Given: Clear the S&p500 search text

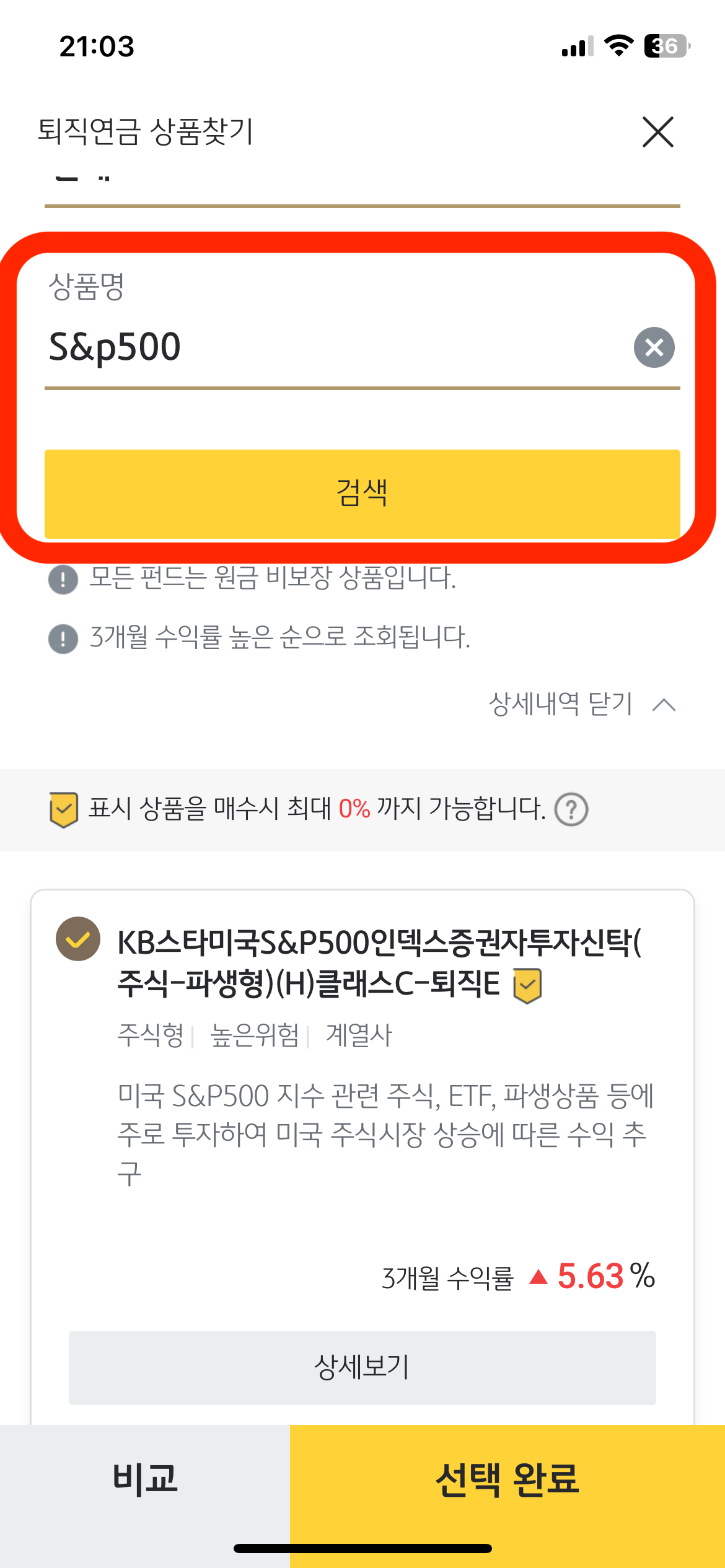Looking at the screenshot, I should (654, 348).
